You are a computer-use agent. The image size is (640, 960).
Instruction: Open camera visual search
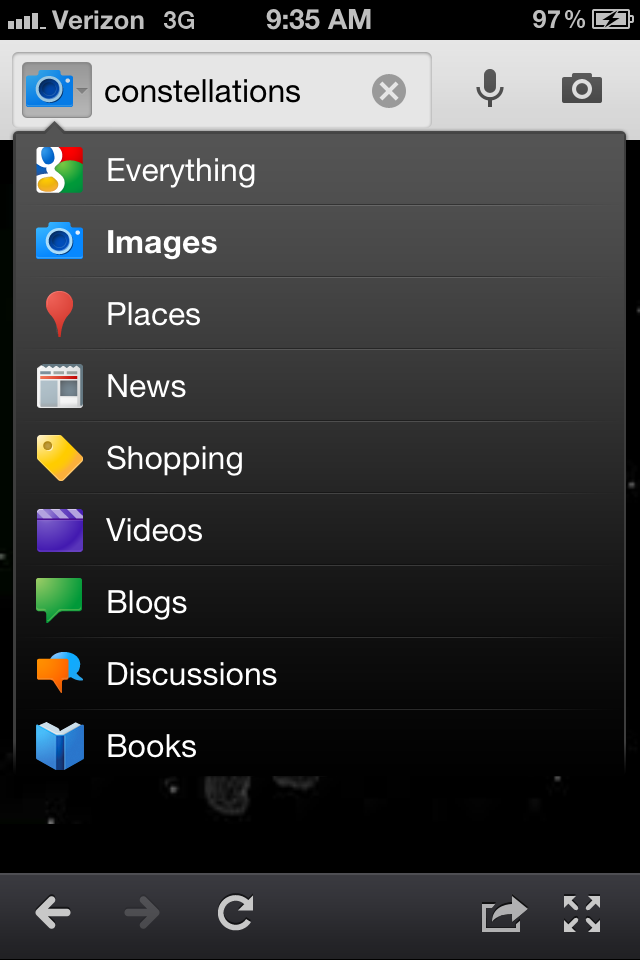(581, 90)
